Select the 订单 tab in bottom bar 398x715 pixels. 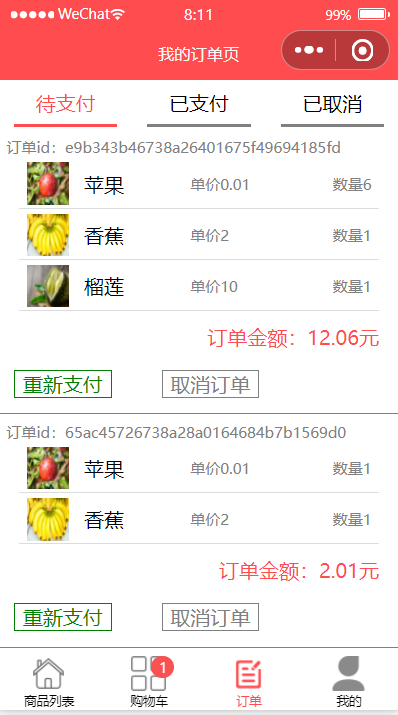coord(249,682)
